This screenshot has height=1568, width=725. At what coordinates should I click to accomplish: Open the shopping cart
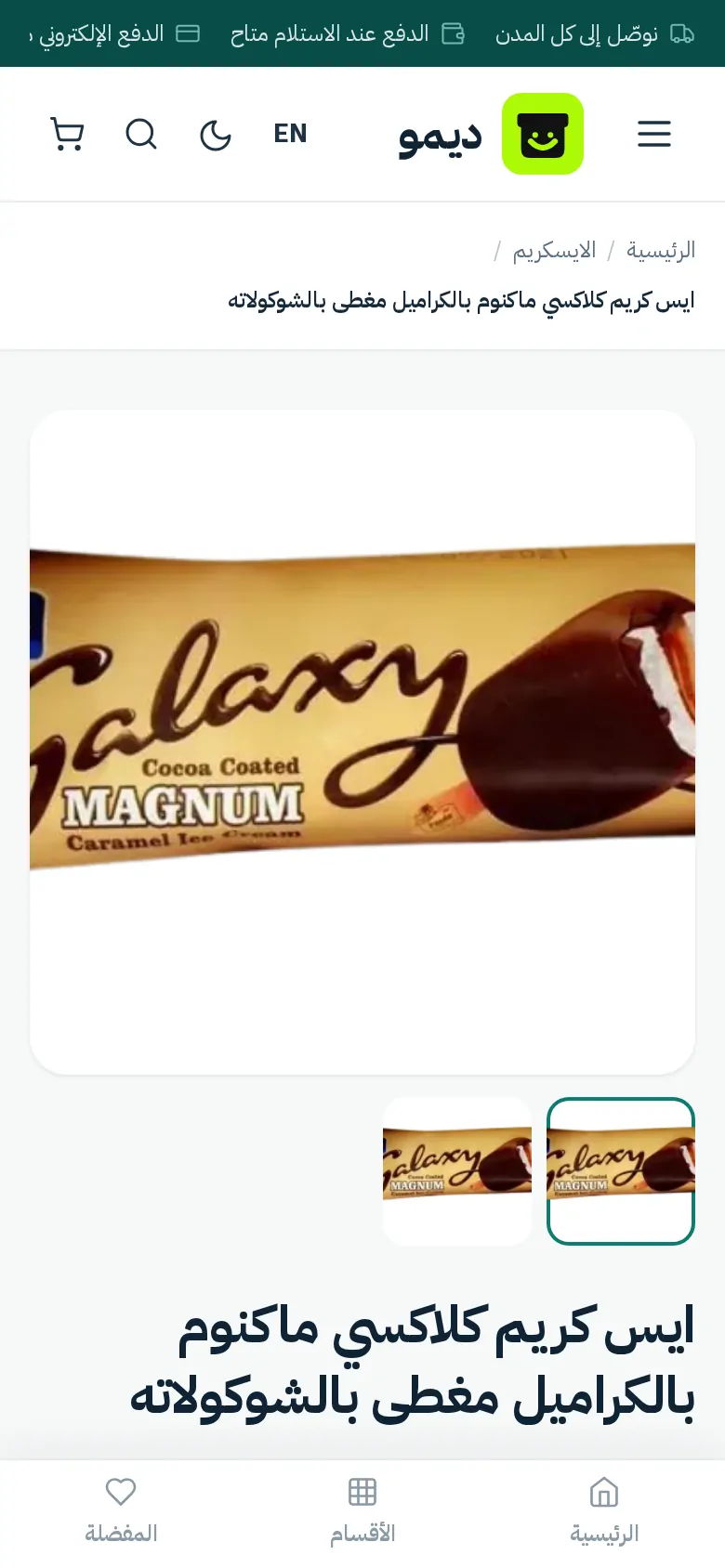pos(67,134)
